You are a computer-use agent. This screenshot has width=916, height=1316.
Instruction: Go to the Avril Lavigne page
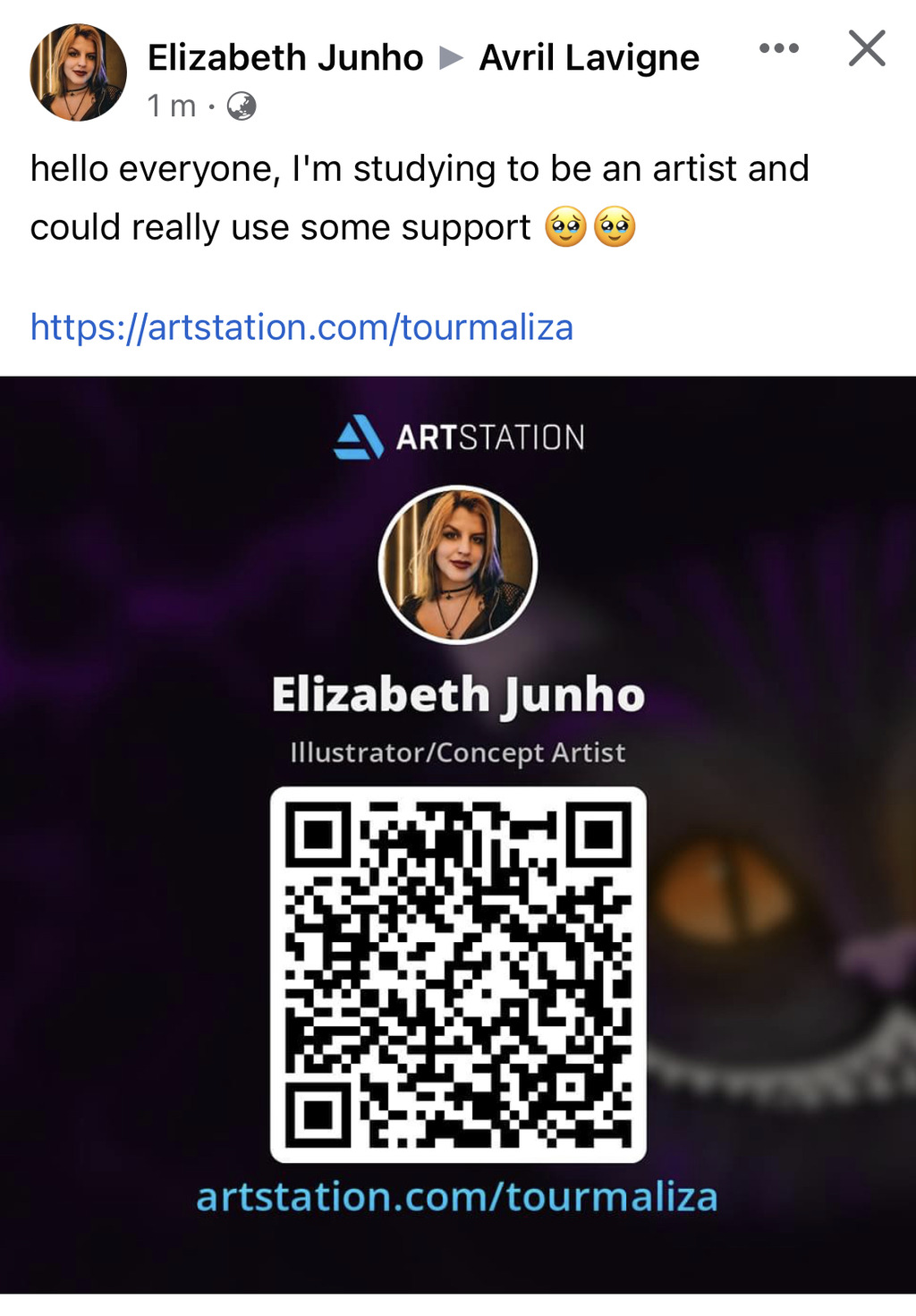coord(589,58)
